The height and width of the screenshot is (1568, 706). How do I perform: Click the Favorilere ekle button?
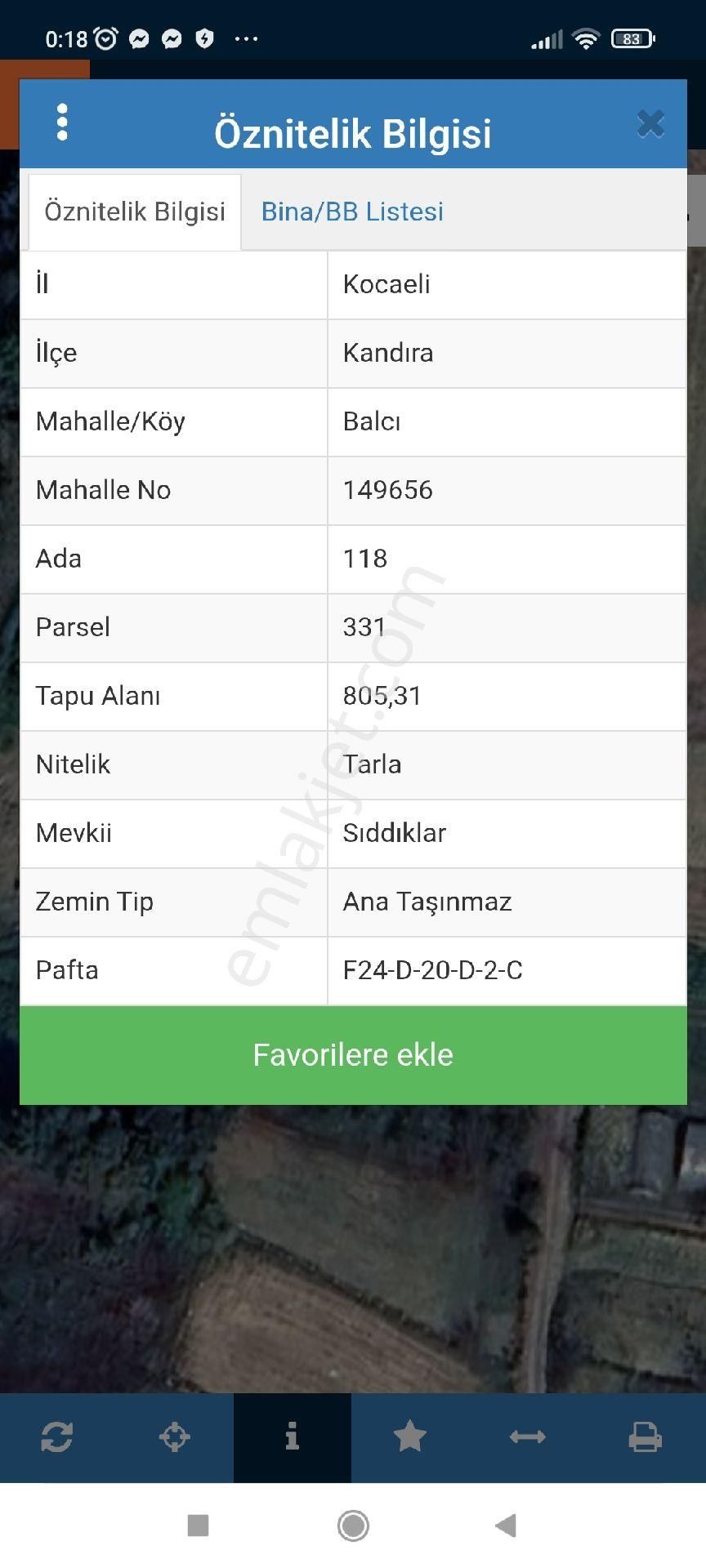[353, 1054]
